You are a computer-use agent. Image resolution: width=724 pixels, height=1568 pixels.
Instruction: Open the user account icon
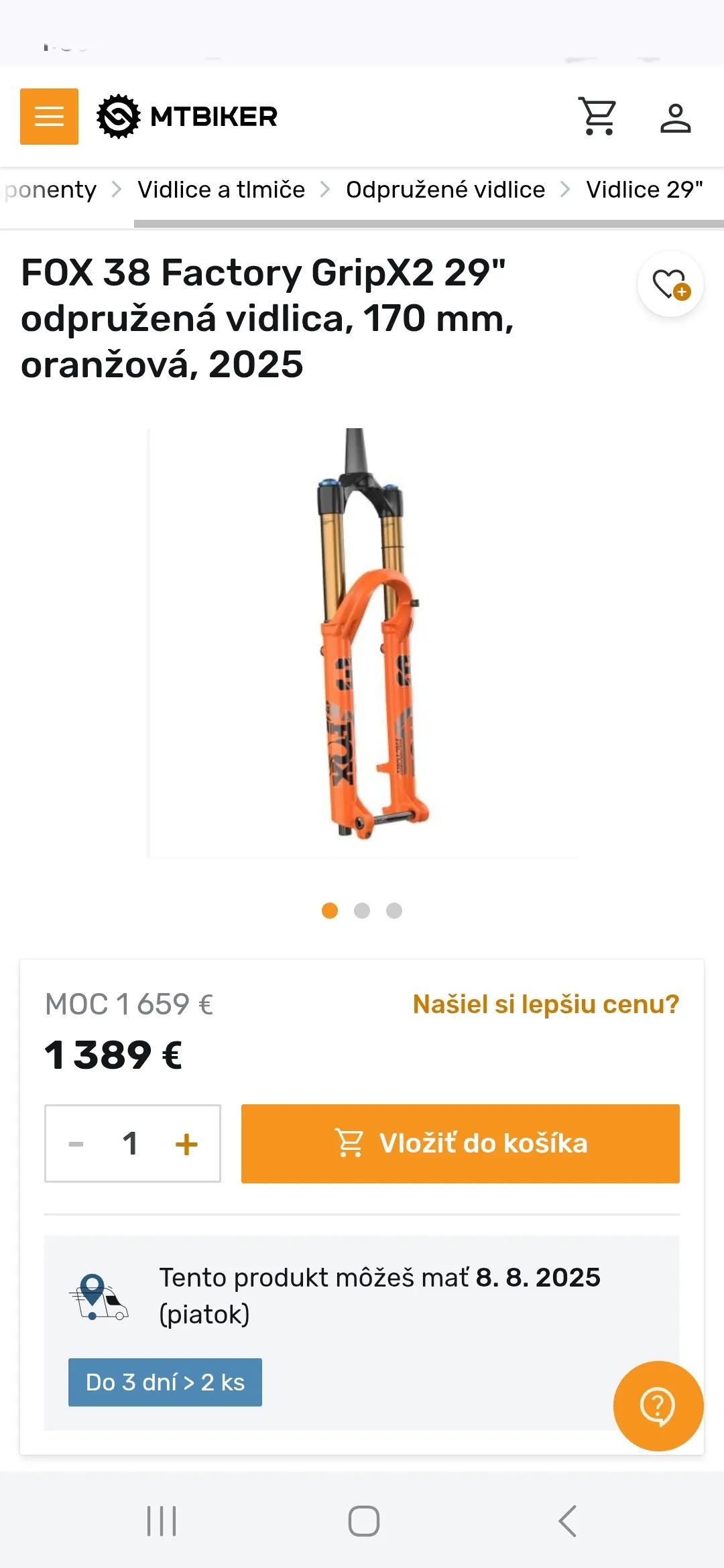coord(675,118)
